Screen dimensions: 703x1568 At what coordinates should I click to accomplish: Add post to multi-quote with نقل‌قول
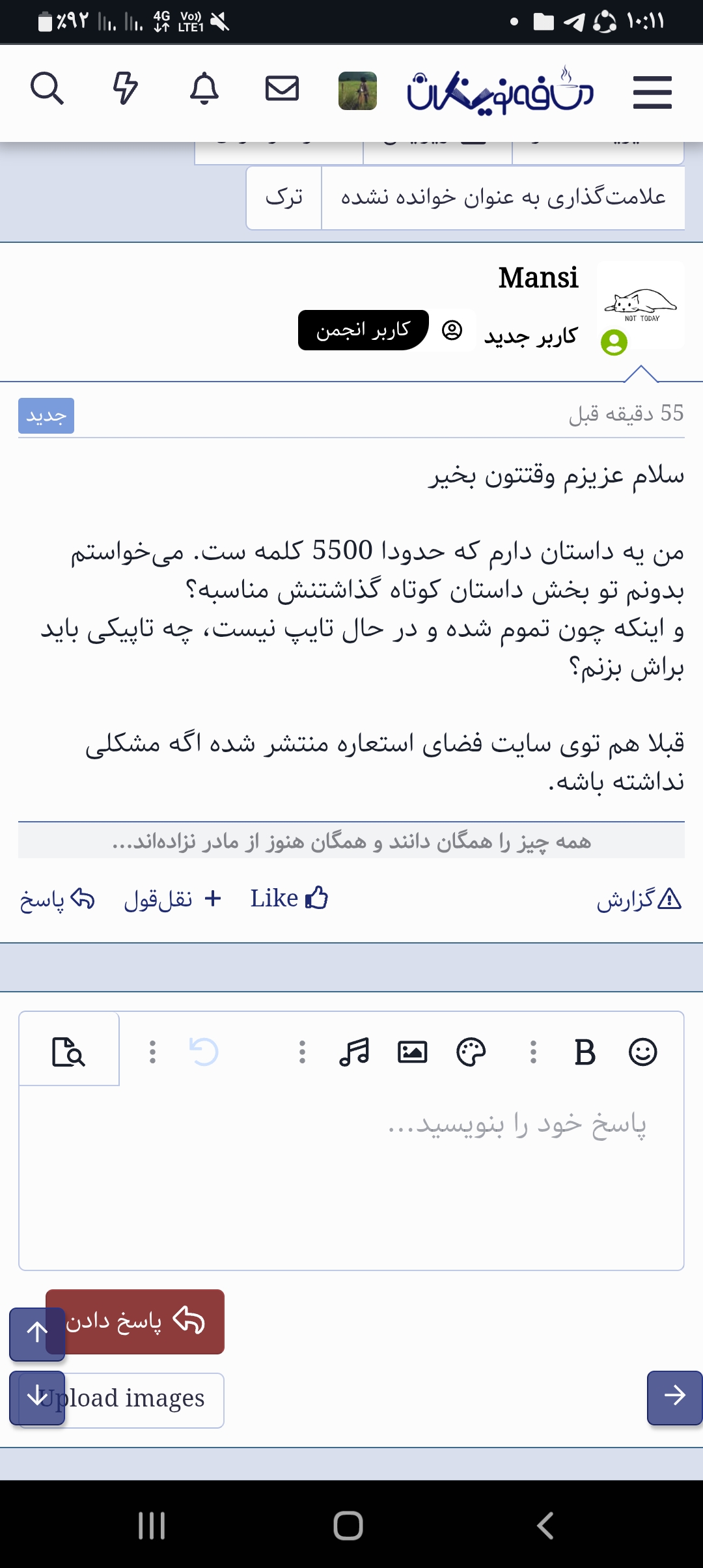(172, 899)
